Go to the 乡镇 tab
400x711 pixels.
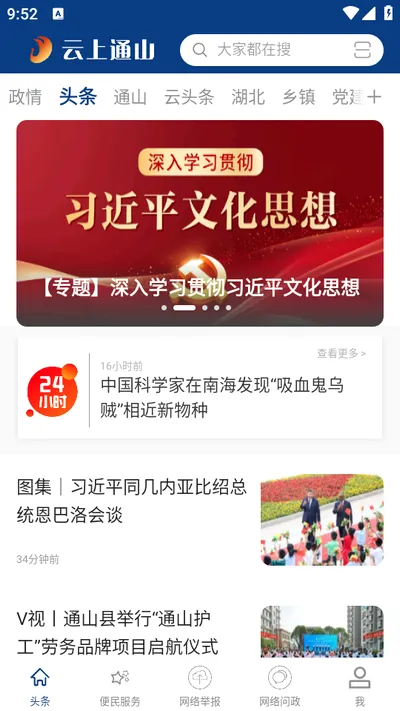[298, 97]
